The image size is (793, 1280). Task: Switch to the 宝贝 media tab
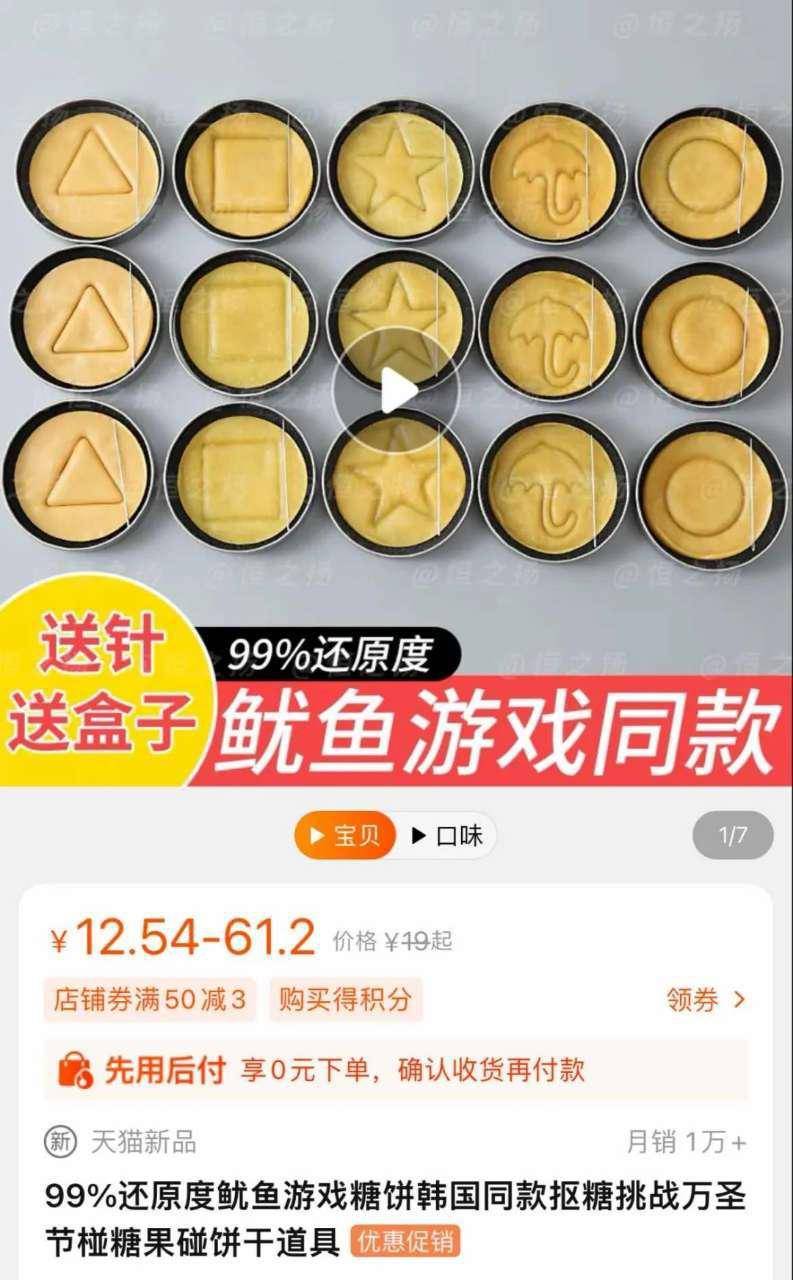tap(345, 836)
